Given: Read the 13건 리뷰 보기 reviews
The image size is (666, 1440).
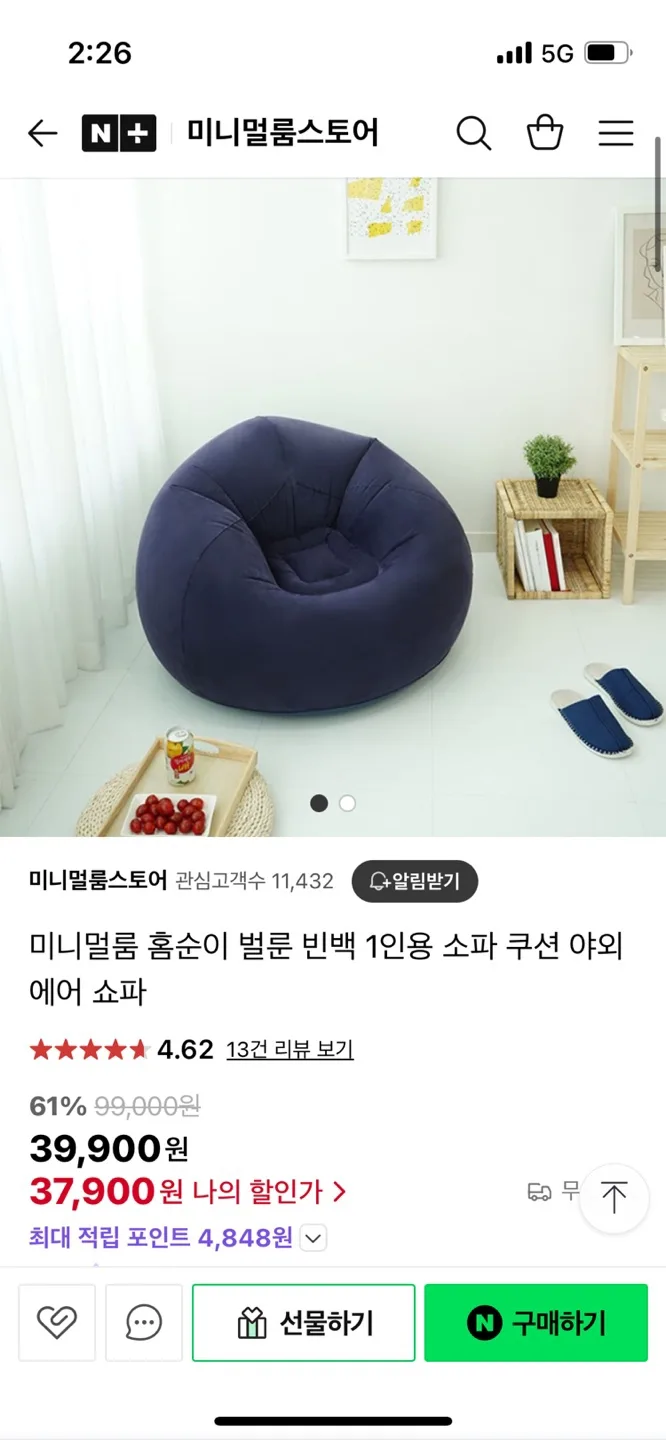Looking at the screenshot, I should (290, 1050).
